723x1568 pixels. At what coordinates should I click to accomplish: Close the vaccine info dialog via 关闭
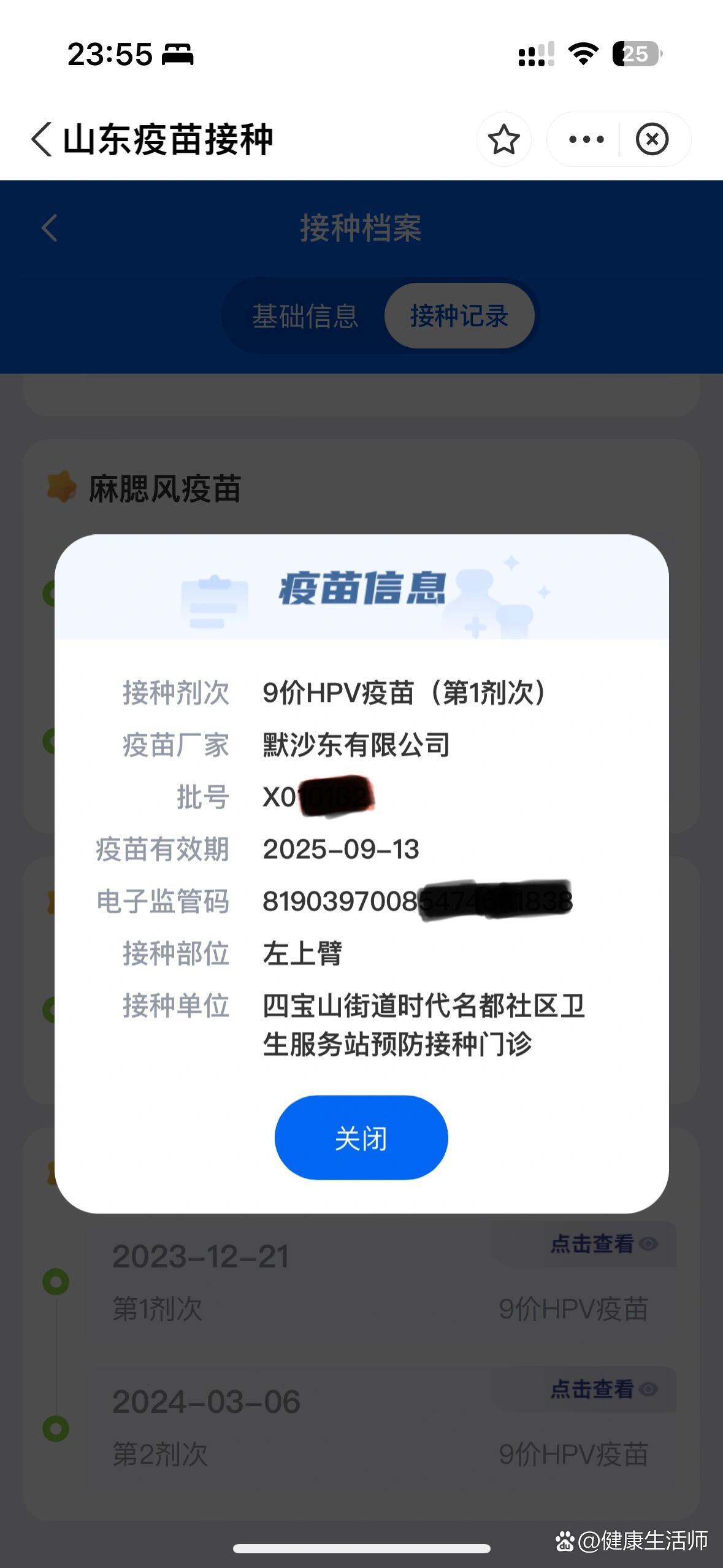pyautogui.click(x=361, y=1137)
